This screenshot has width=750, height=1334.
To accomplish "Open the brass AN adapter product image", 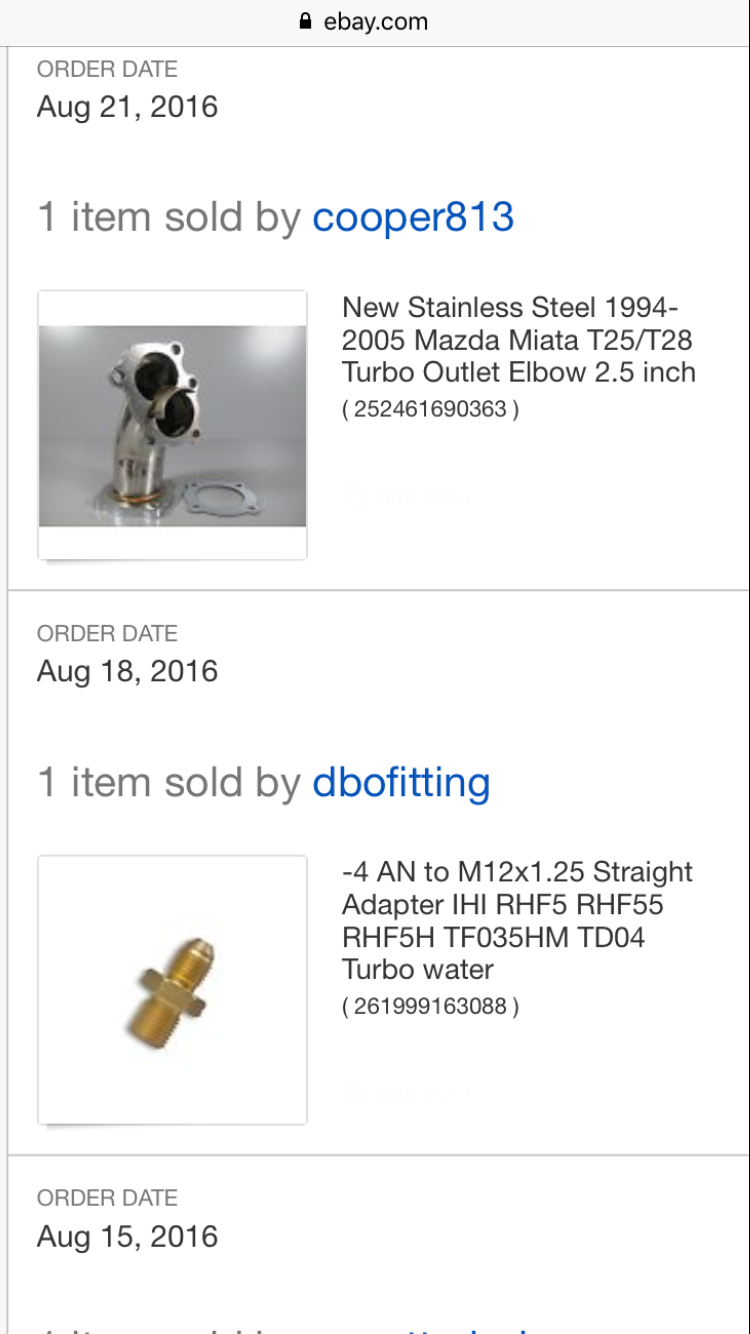I will (x=172, y=989).
